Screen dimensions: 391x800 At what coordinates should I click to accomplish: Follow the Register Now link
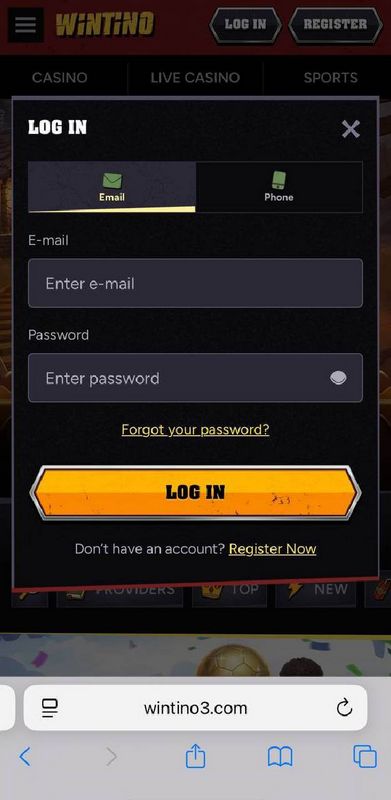tap(272, 549)
